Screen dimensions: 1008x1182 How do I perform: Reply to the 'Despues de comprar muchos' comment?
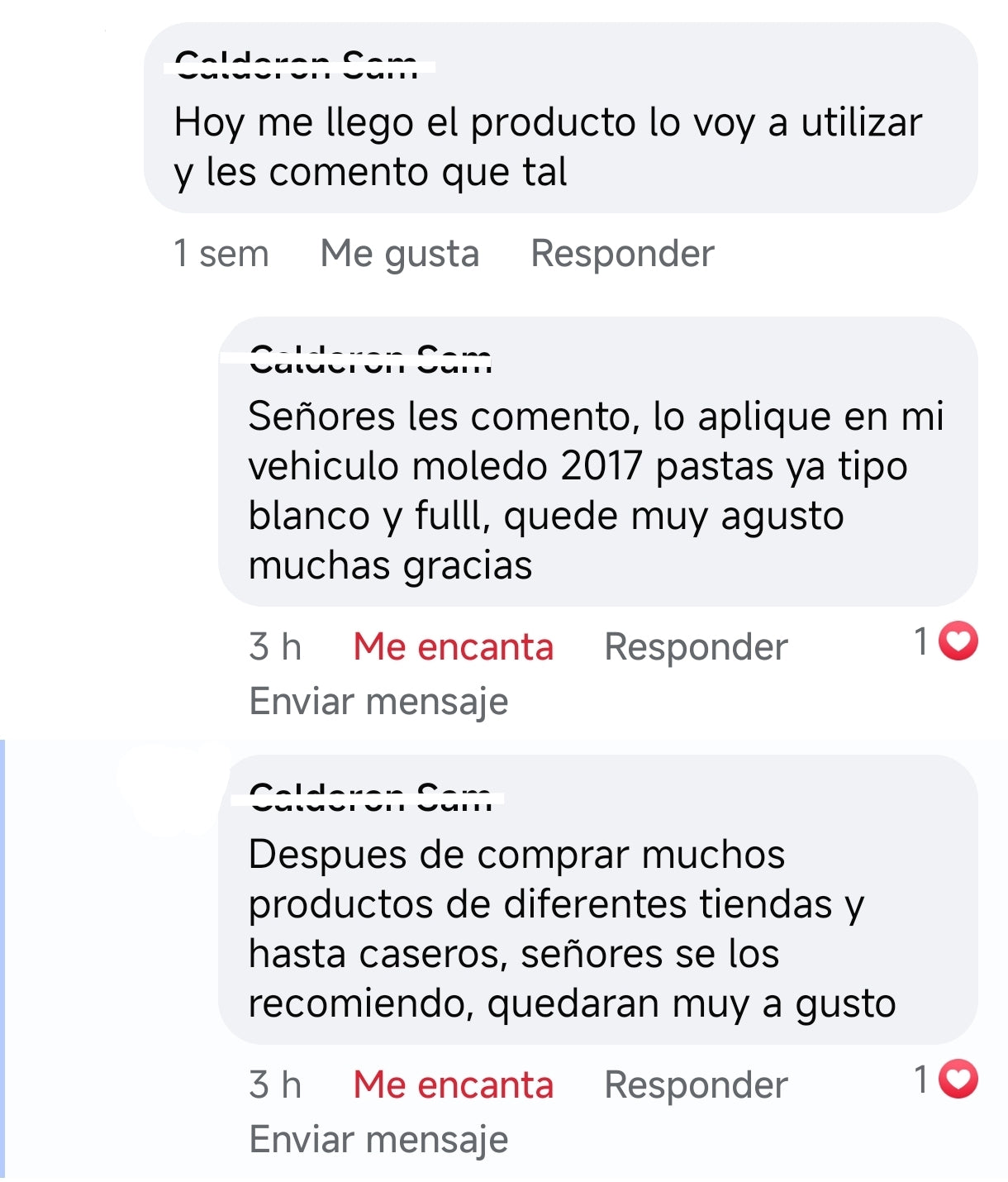(x=696, y=1084)
